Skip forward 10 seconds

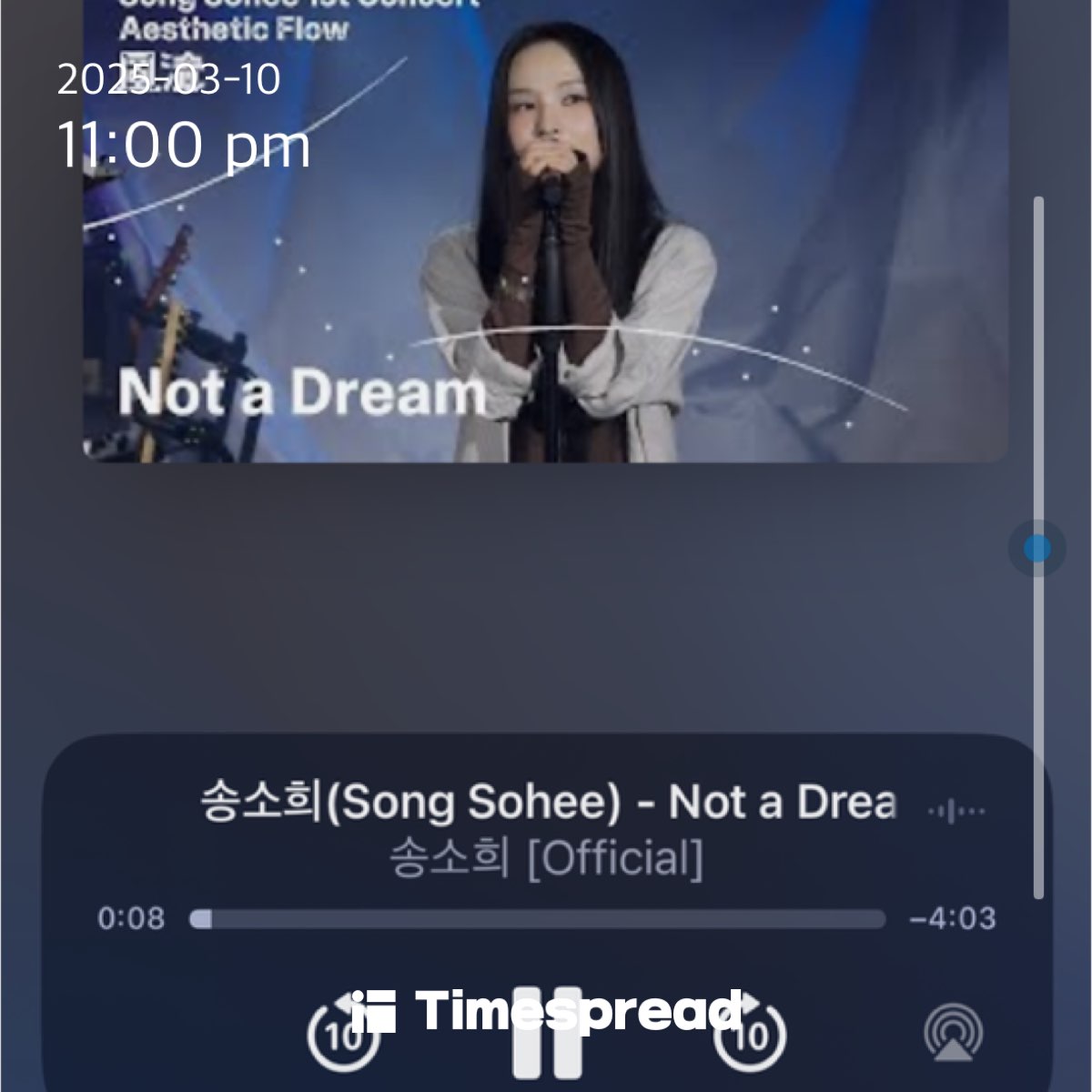click(750, 1036)
